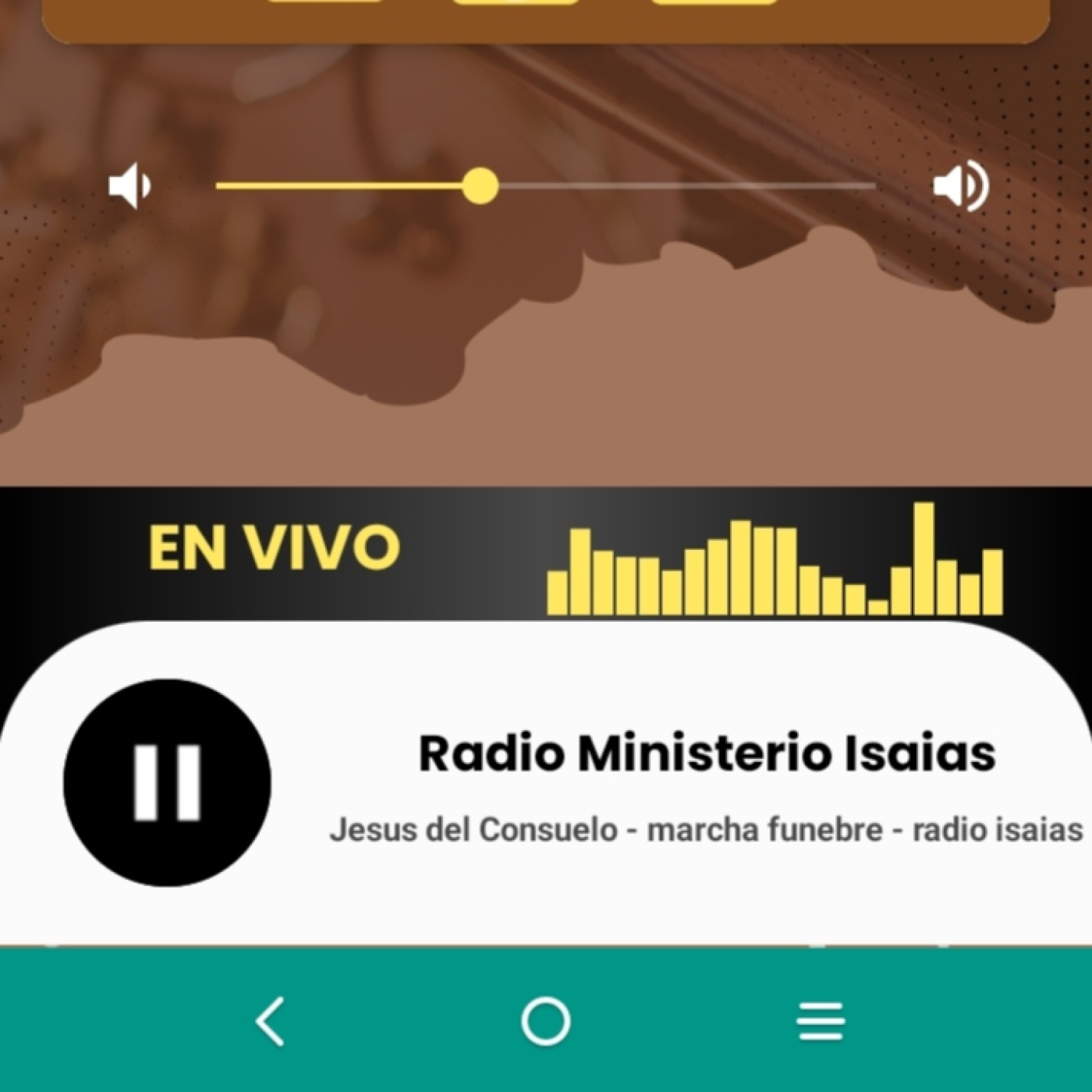Pause the Radio Ministerio Isaias stream
Viewport: 1092px width, 1092px height.
click(167, 782)
